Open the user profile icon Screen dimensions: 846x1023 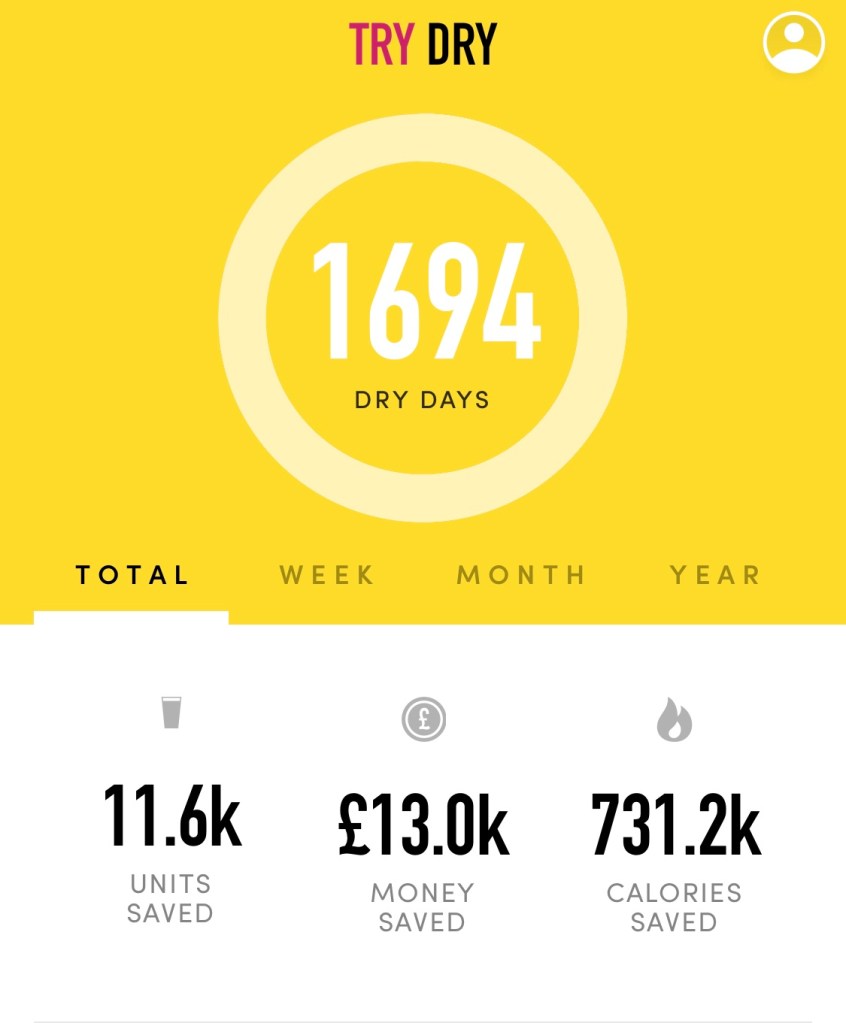coord(794,42)
